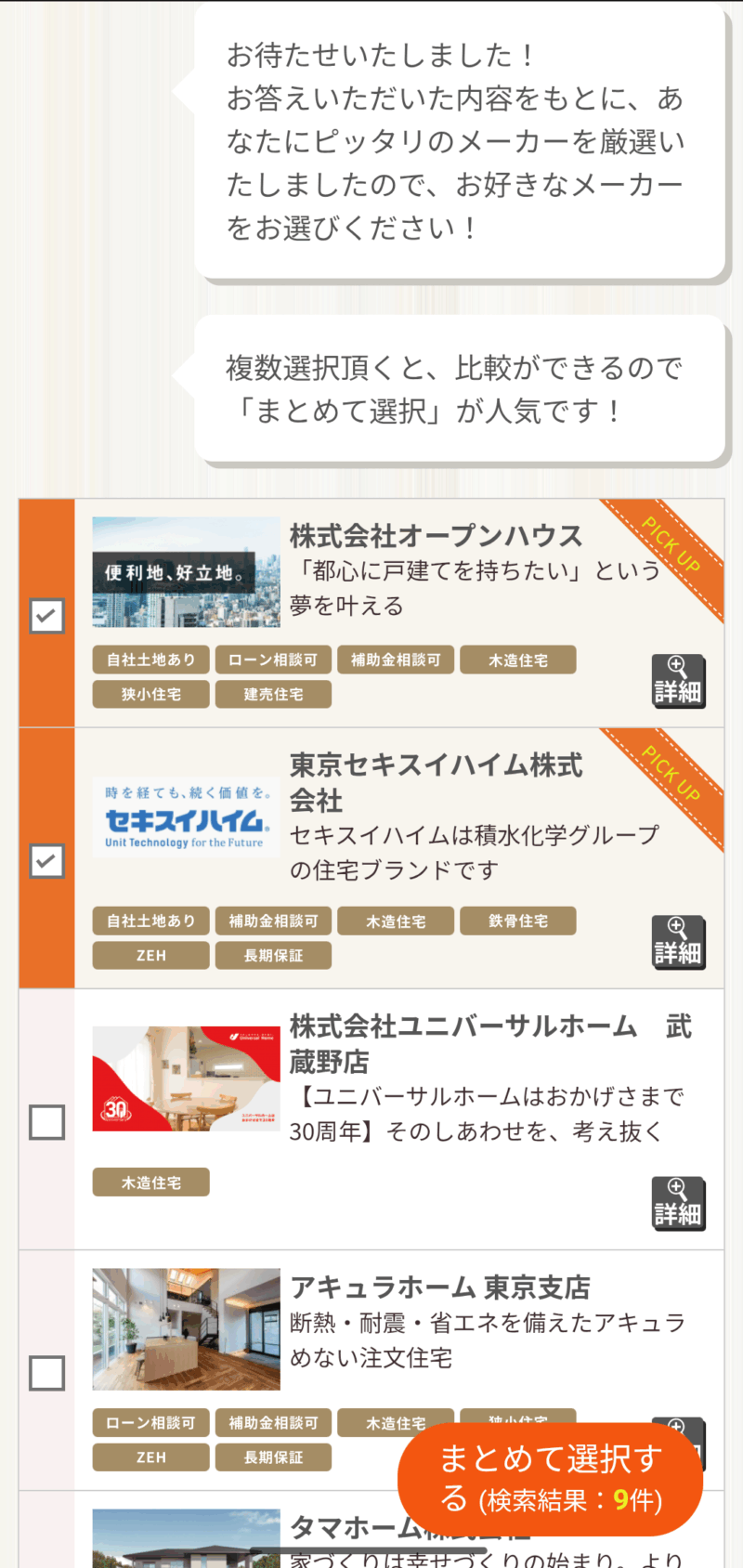Show 詳細 for ユニバーサルホーム 武蔵野店
The height and width of the screenshot is (1568, 743).
[678, 1203]
